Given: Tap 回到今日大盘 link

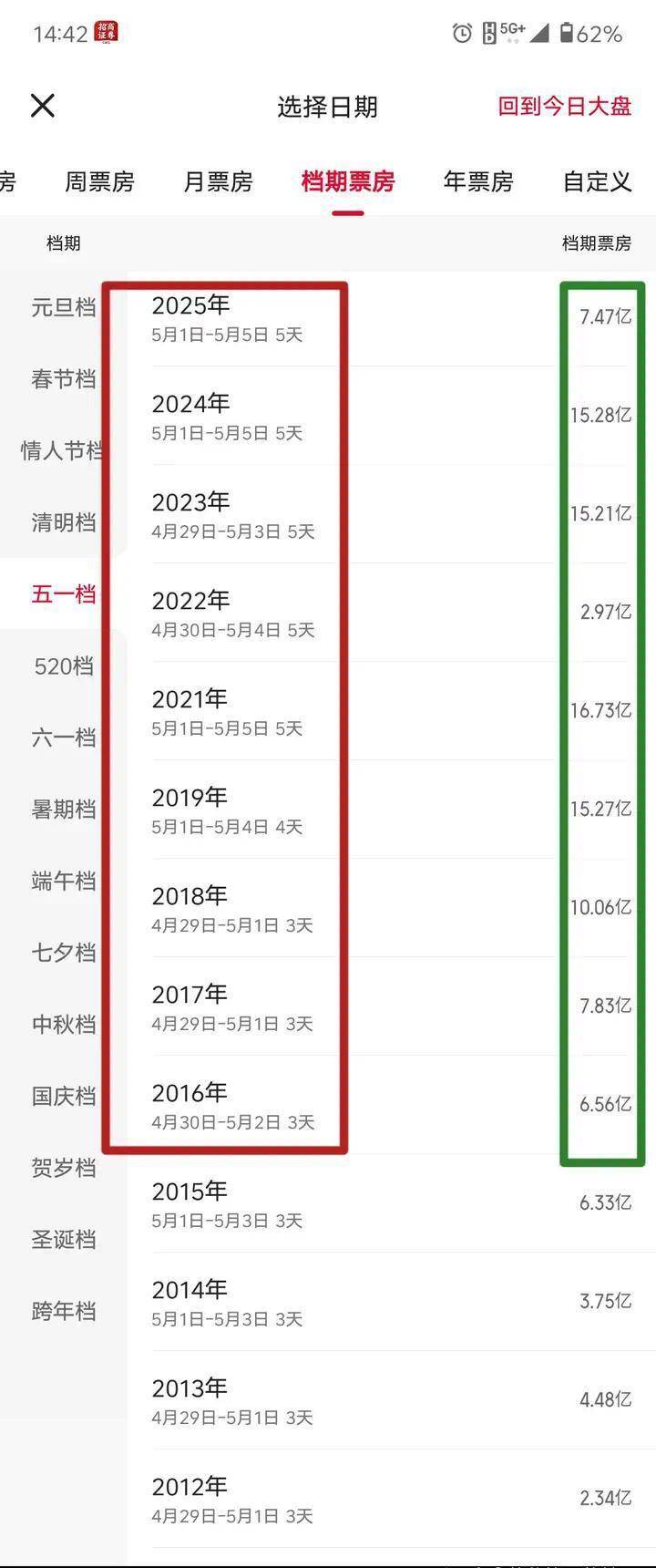Looking at the screenshot, I should click(564, 106).
